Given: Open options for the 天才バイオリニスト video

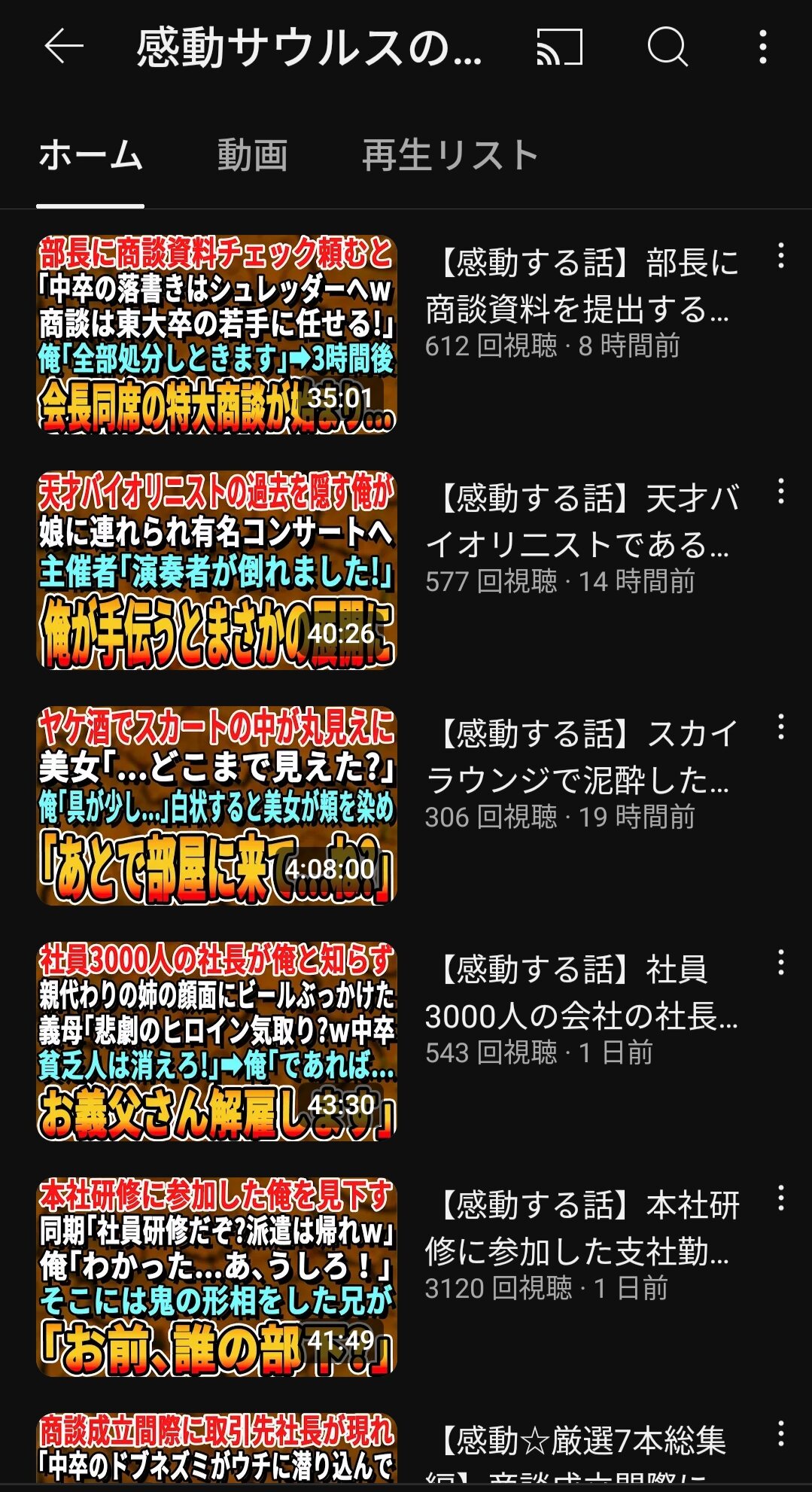Looking at the screenshot, I should click(x=781, y=492).
